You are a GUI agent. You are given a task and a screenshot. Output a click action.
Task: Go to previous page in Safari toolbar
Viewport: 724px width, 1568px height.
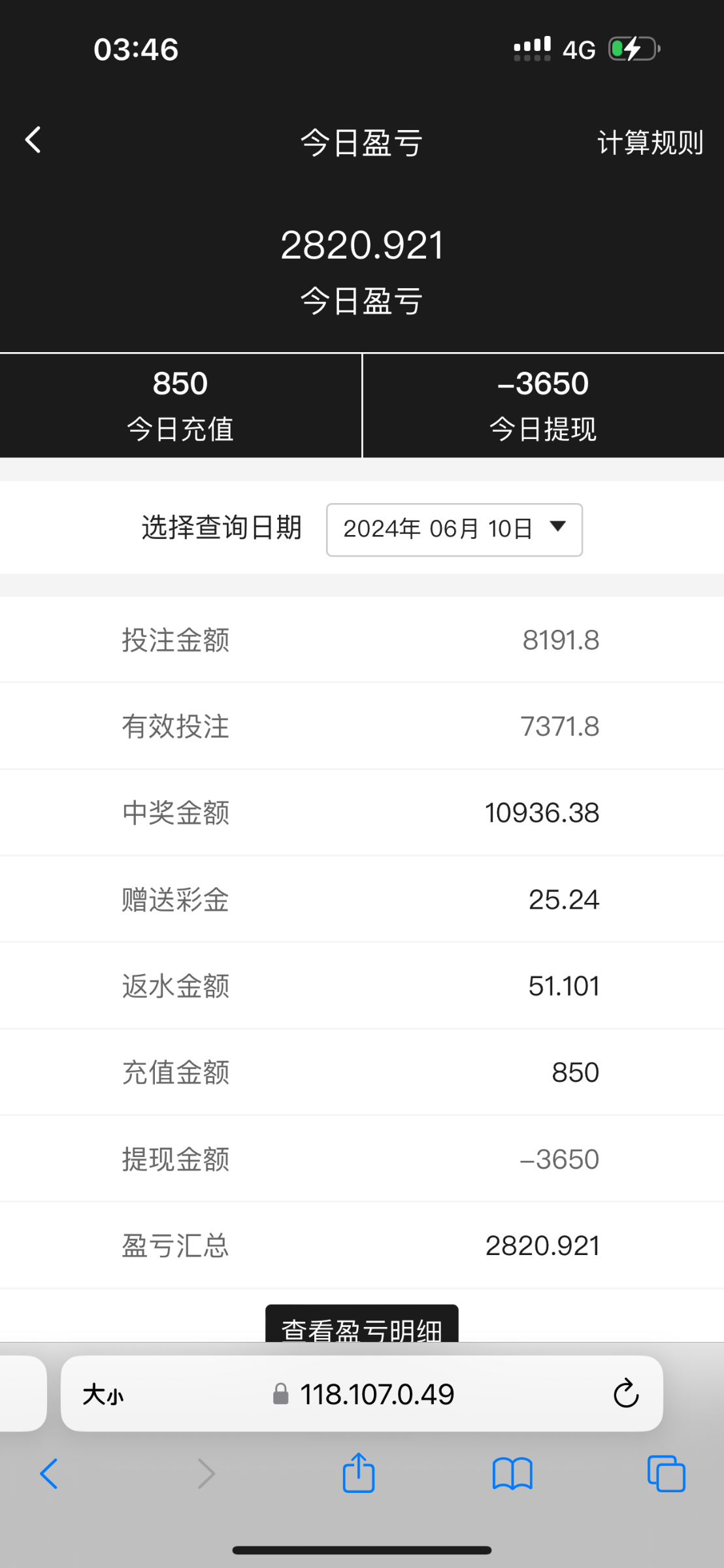click(49, 1474)
